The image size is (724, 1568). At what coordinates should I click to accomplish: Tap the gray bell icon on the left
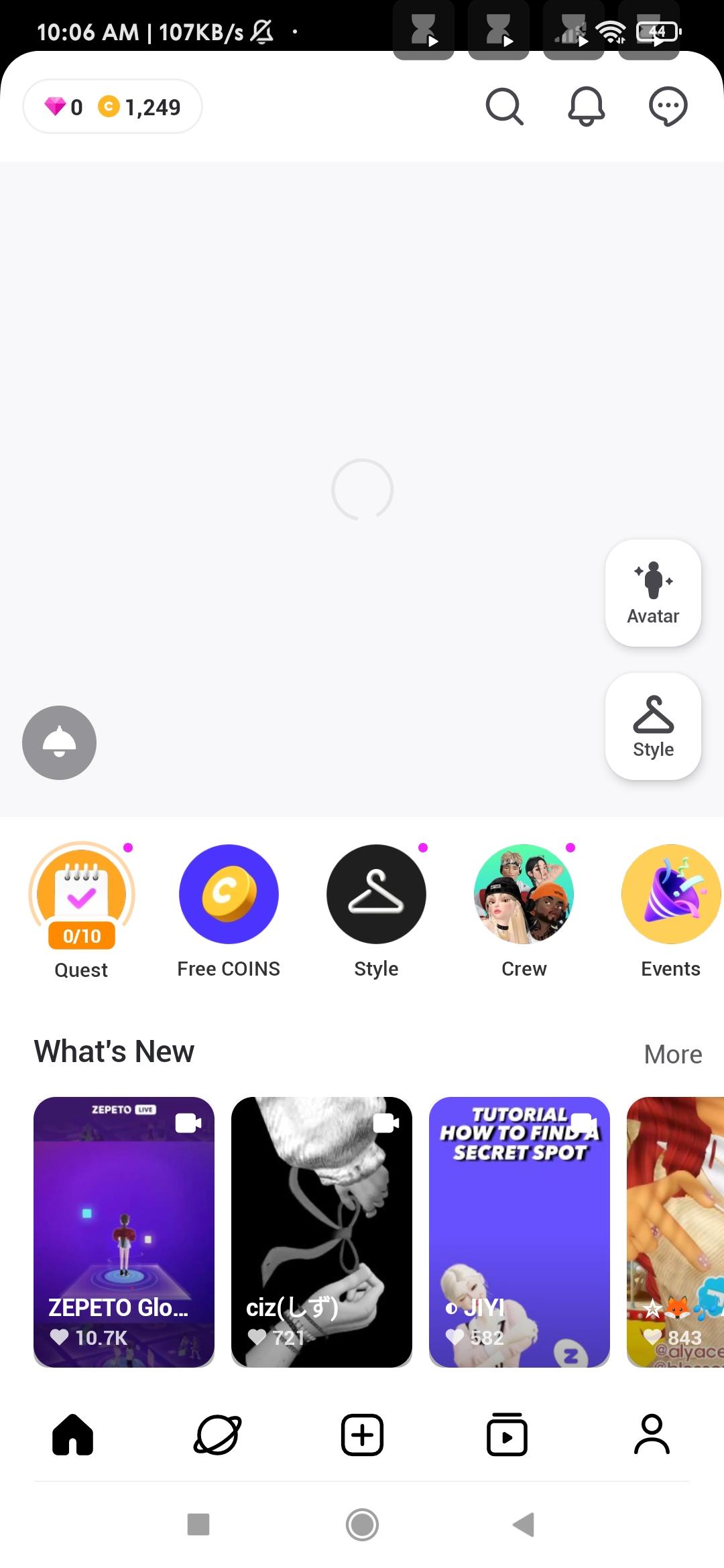click(59, 743)
